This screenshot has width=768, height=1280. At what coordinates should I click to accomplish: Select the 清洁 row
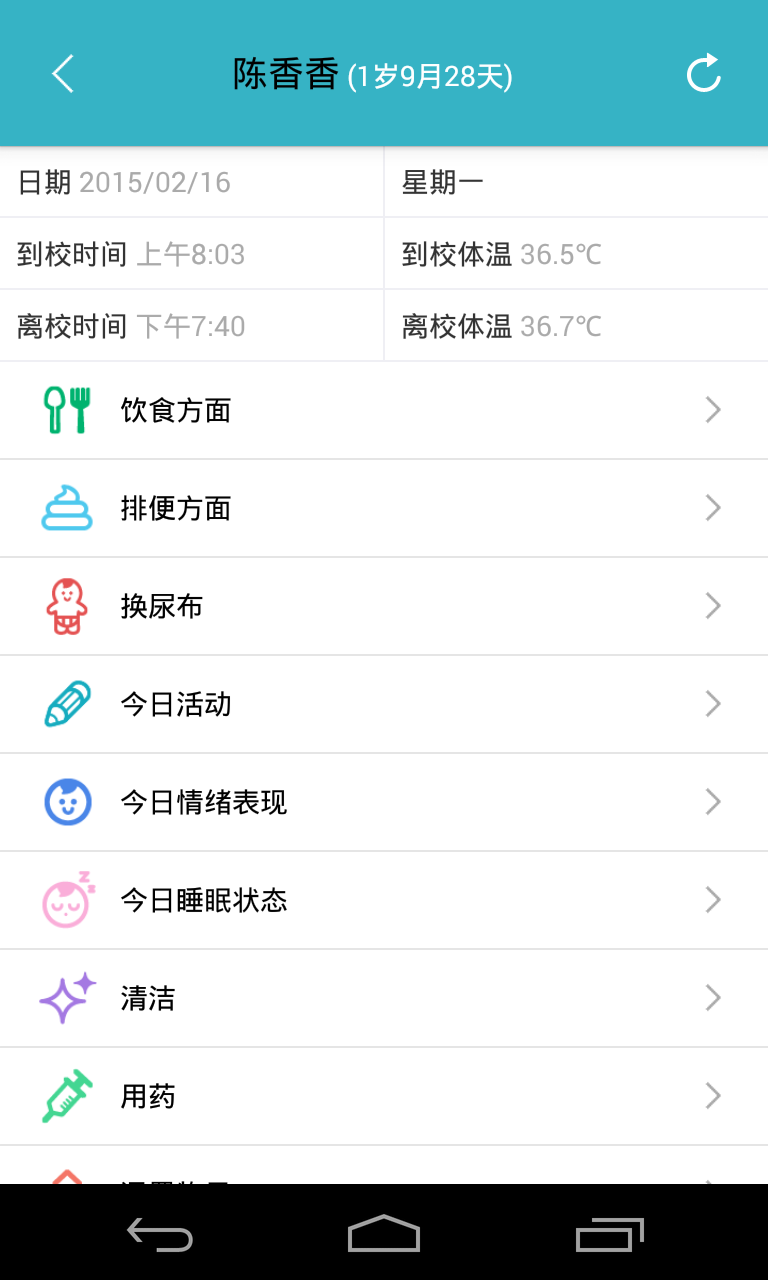(x=384, y=998)
